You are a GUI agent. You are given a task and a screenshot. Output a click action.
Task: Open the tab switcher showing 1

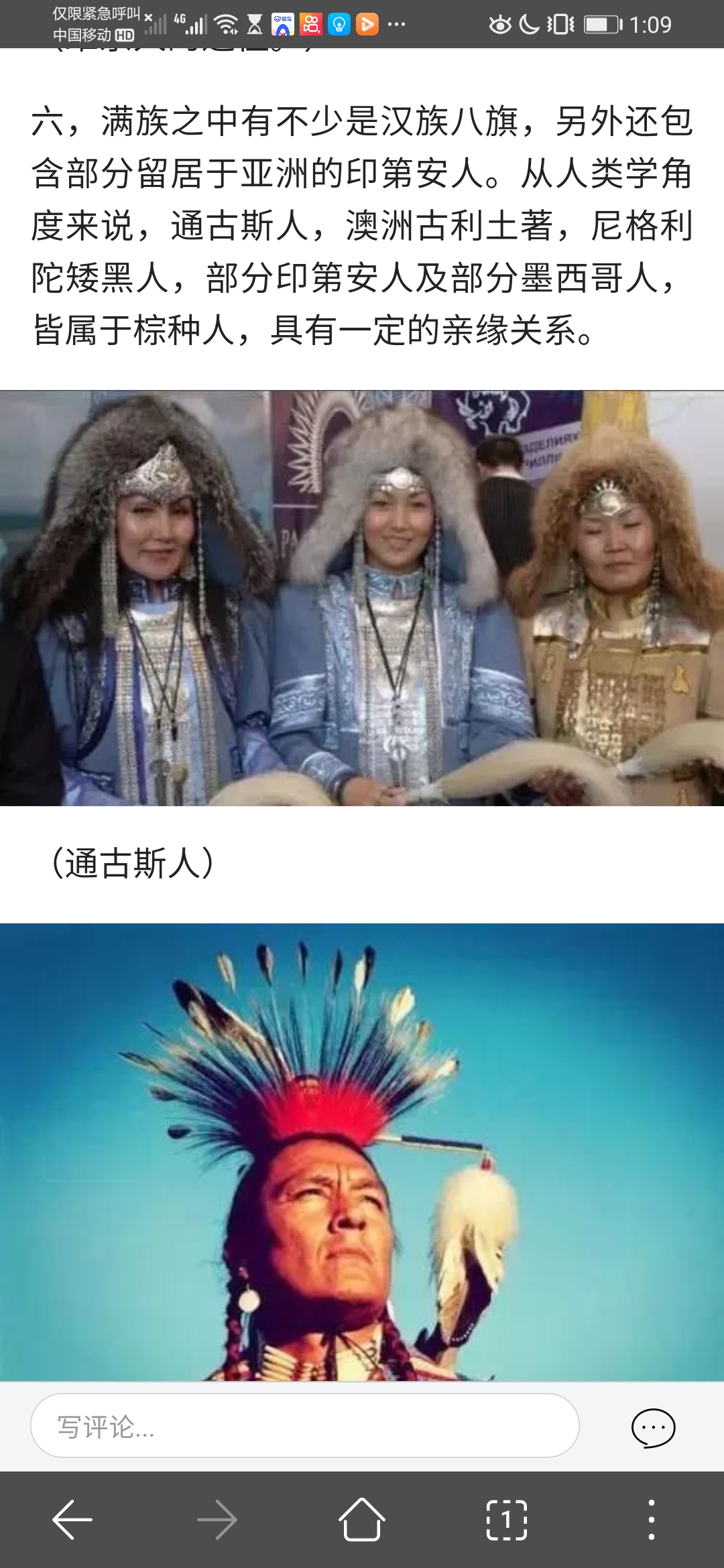coord(507,1520)
